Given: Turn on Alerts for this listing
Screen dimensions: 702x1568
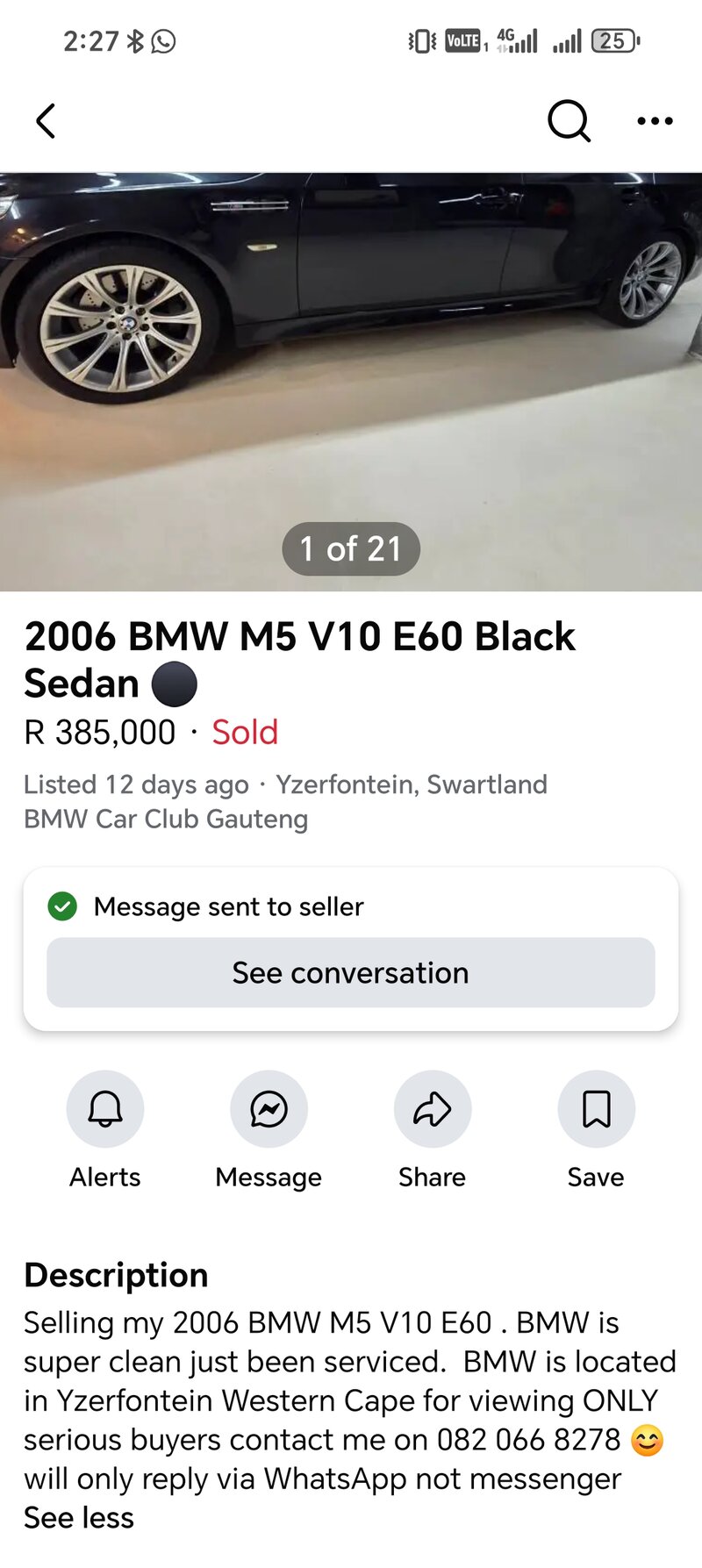Looking at the screenshot, I should coord(105,1109).
